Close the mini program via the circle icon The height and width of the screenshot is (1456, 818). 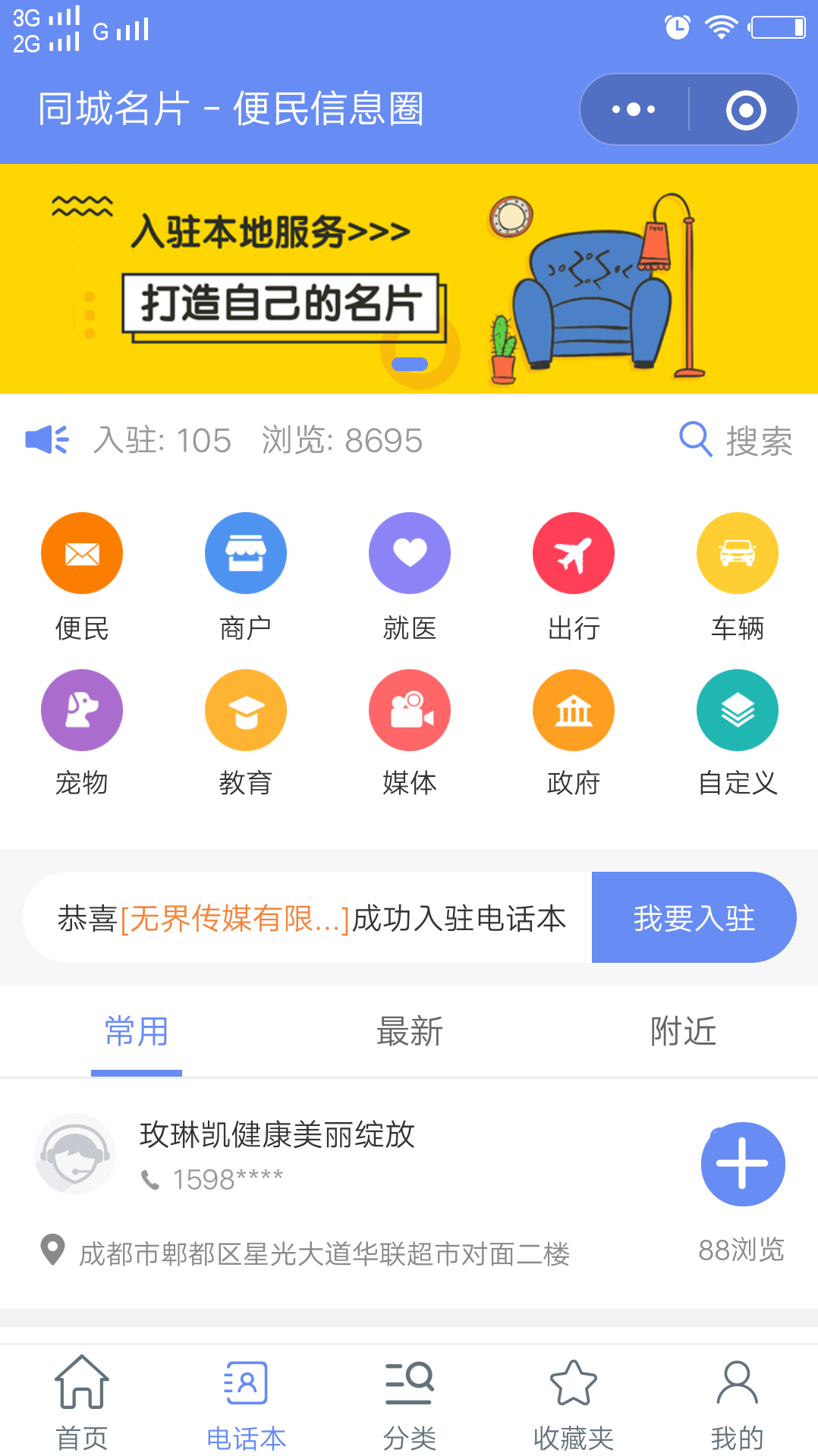click(x=746, y=110)
